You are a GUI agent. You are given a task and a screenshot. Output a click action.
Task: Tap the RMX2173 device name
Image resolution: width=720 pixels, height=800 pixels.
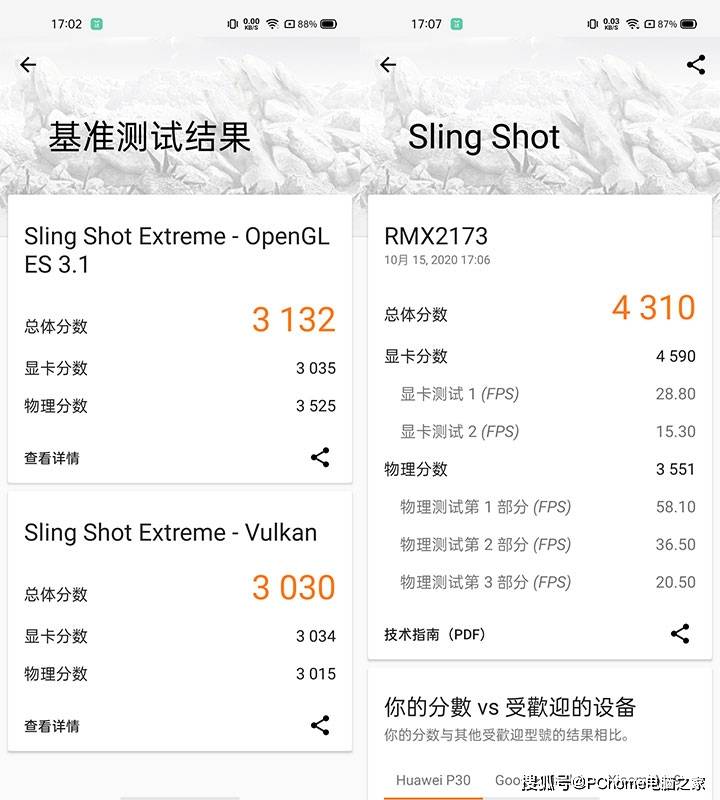[x=435, y=236]
